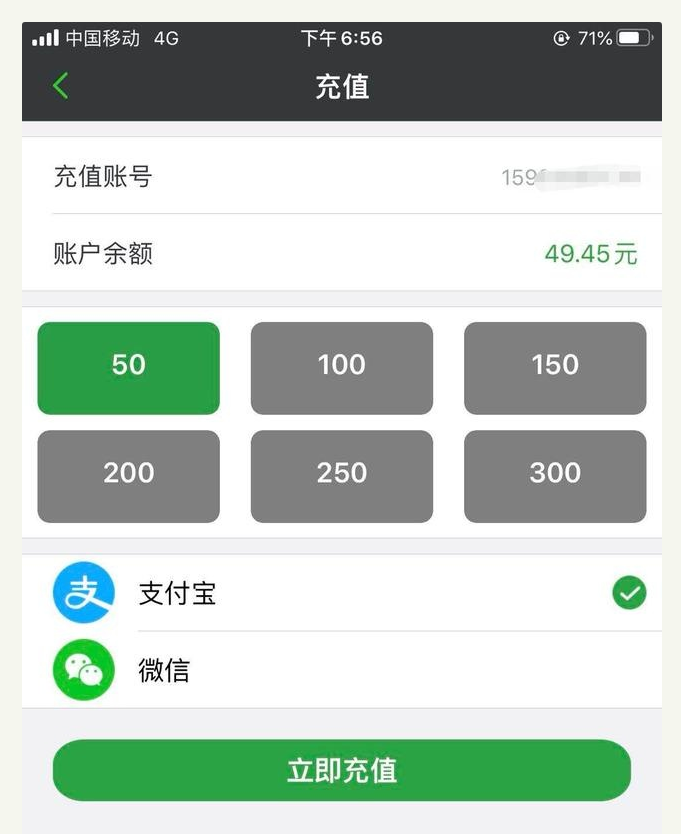Image resolution: width=681 pixels, height=834 pixels.
Task: Go back using the green arrow
Action: point(60,86)
